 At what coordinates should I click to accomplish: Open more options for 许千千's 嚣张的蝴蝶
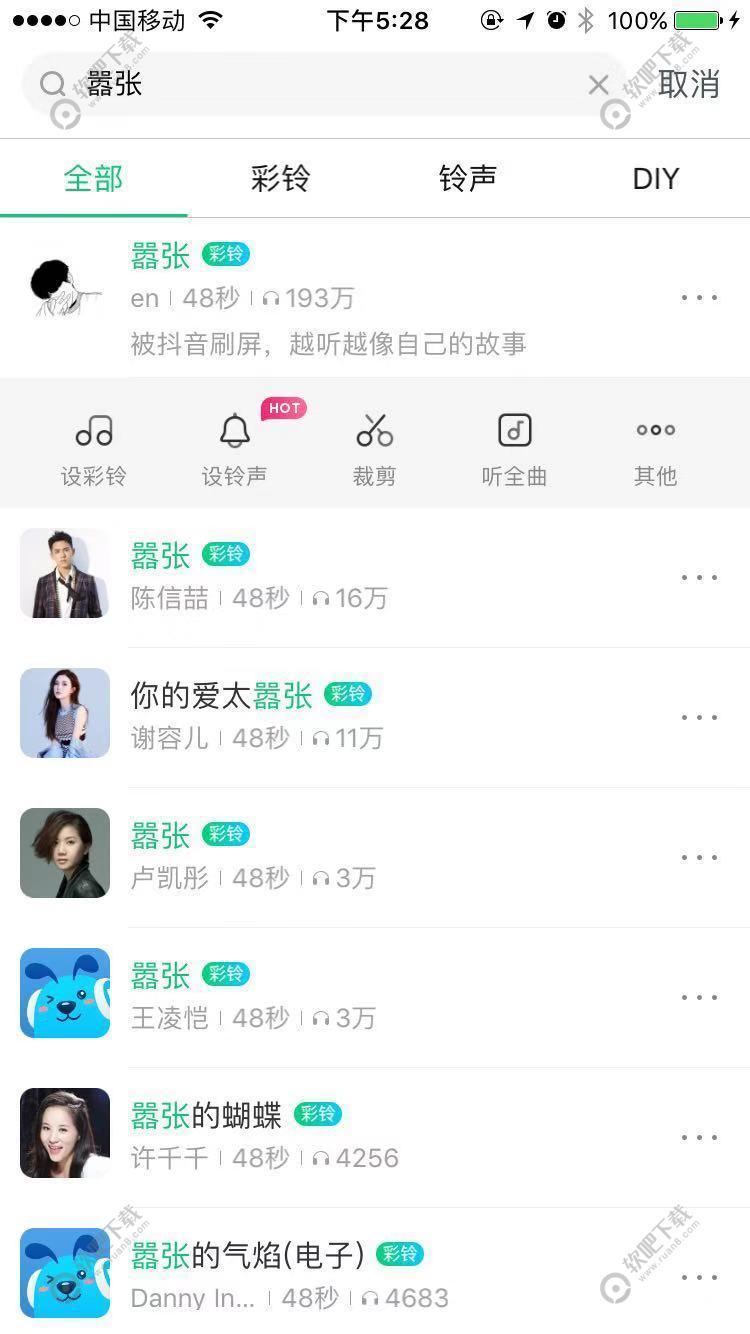tap(699, 1137)
